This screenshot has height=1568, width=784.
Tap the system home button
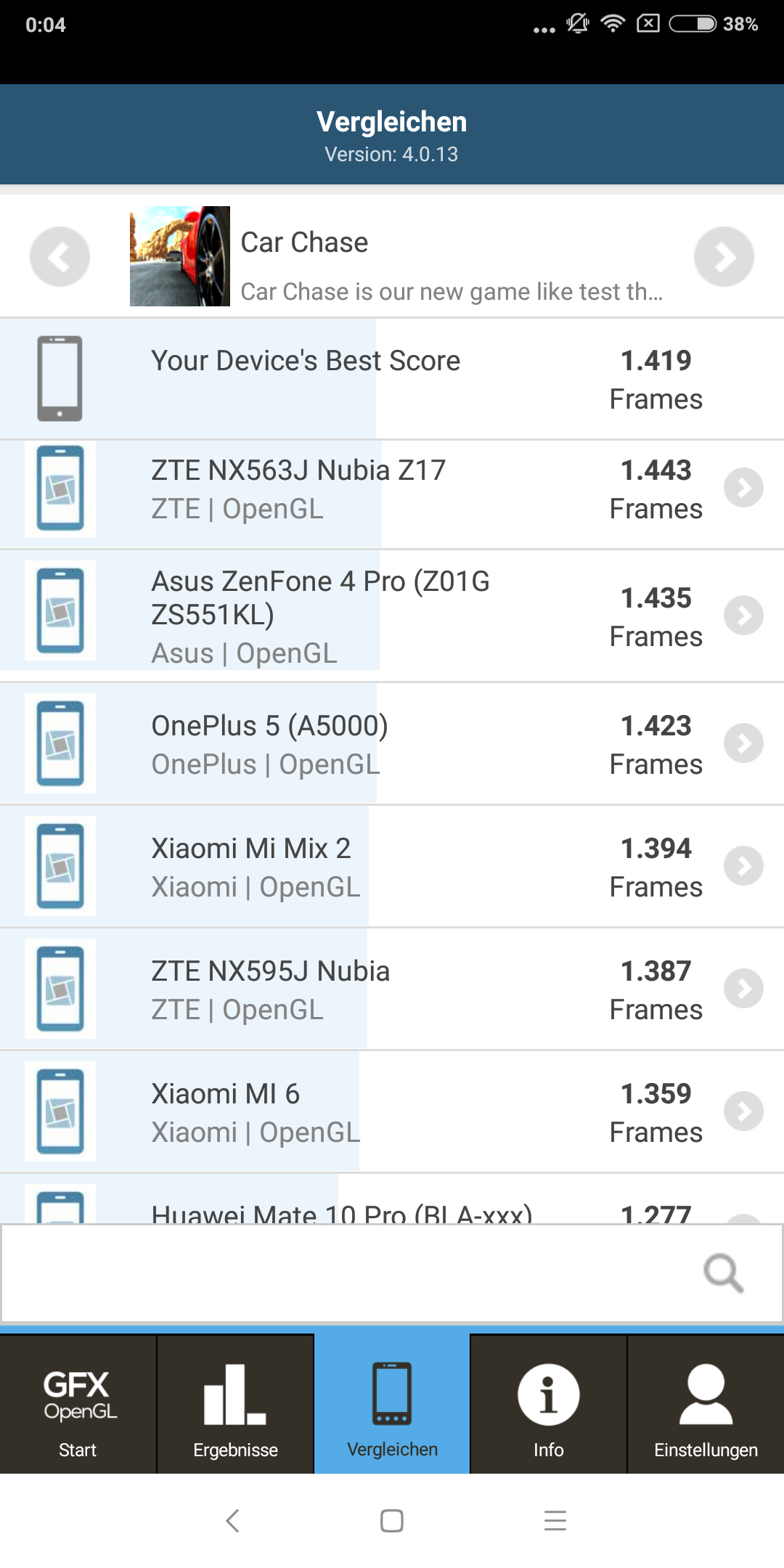(392, 1520)
